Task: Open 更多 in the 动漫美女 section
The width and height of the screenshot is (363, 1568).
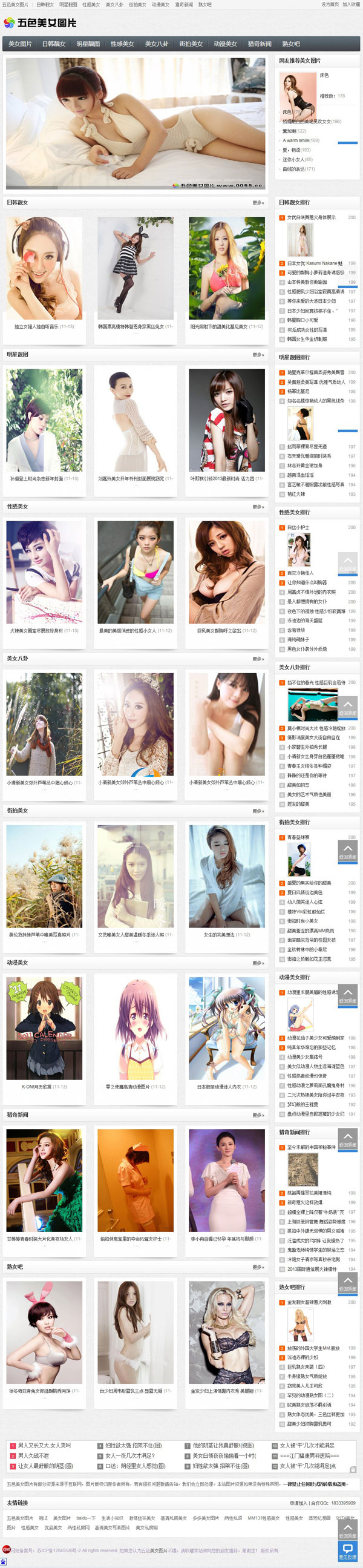Action: coord(258,963)
